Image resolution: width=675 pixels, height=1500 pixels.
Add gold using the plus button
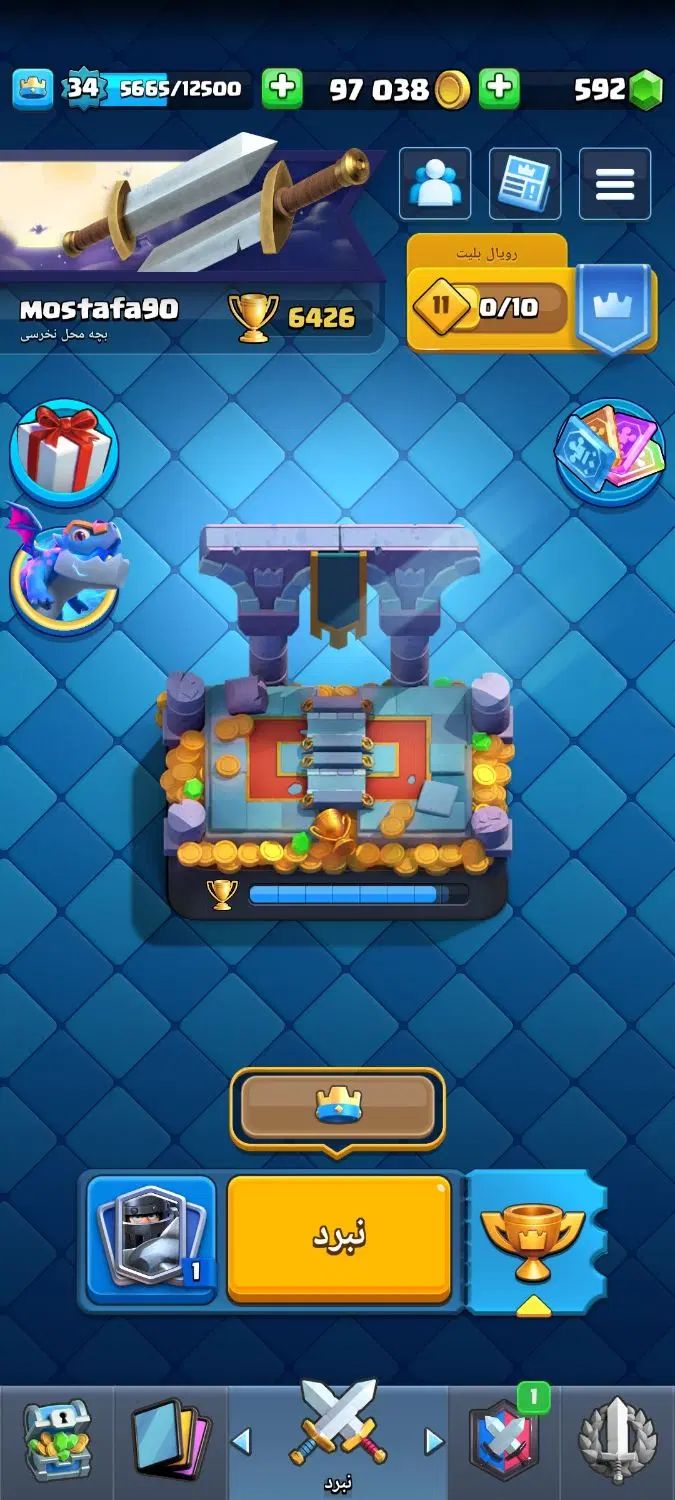tap(282, 89)
